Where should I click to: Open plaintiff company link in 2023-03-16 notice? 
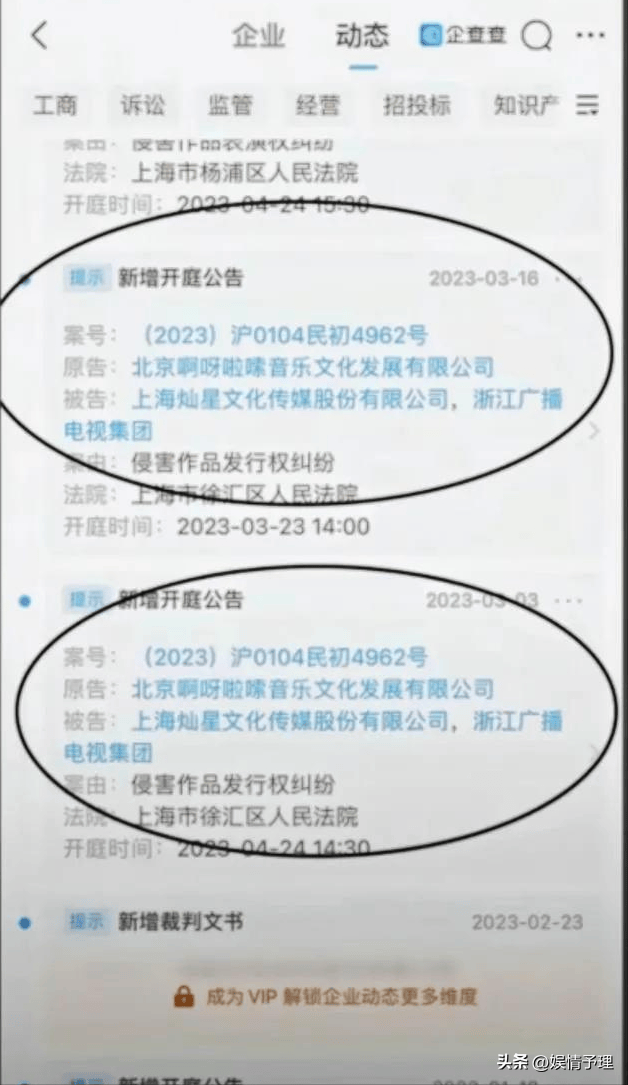312,367
